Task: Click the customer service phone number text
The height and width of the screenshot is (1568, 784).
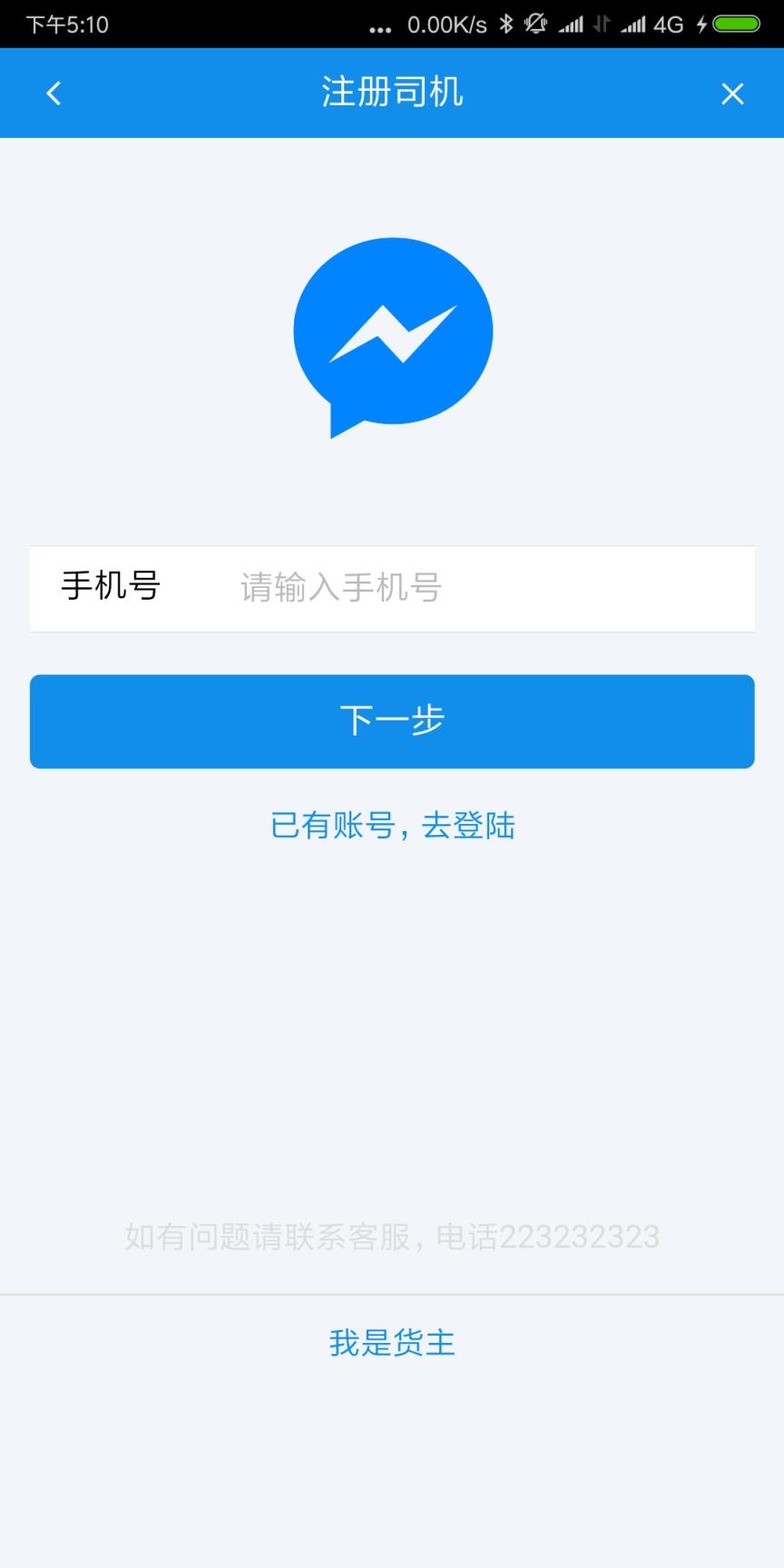Action: click(392, 1237)
